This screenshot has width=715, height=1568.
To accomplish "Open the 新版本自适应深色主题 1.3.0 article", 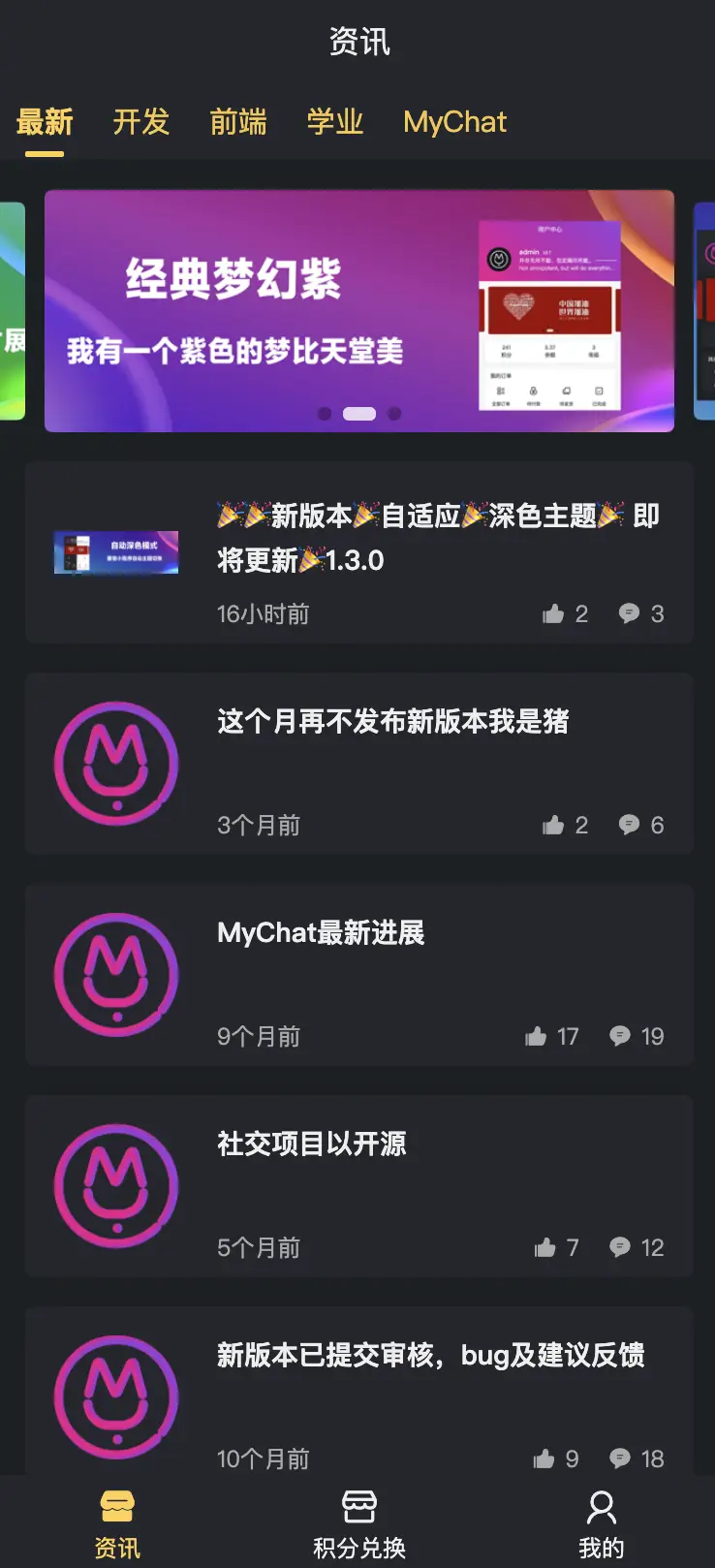I will [x=438, y=538].
